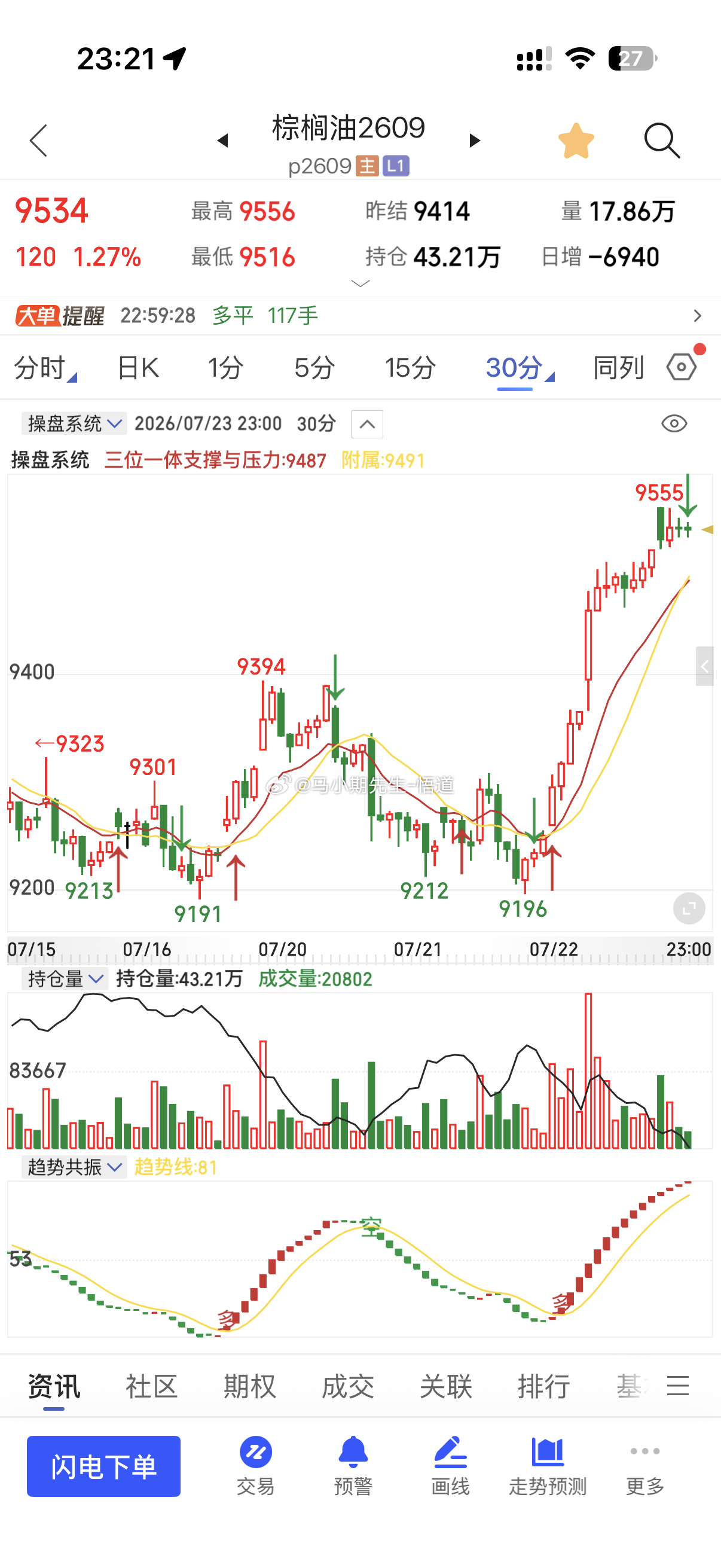721x1568 pixels.
Task: Remove 棕榈油2609 from favorites star
Action: 576,141
